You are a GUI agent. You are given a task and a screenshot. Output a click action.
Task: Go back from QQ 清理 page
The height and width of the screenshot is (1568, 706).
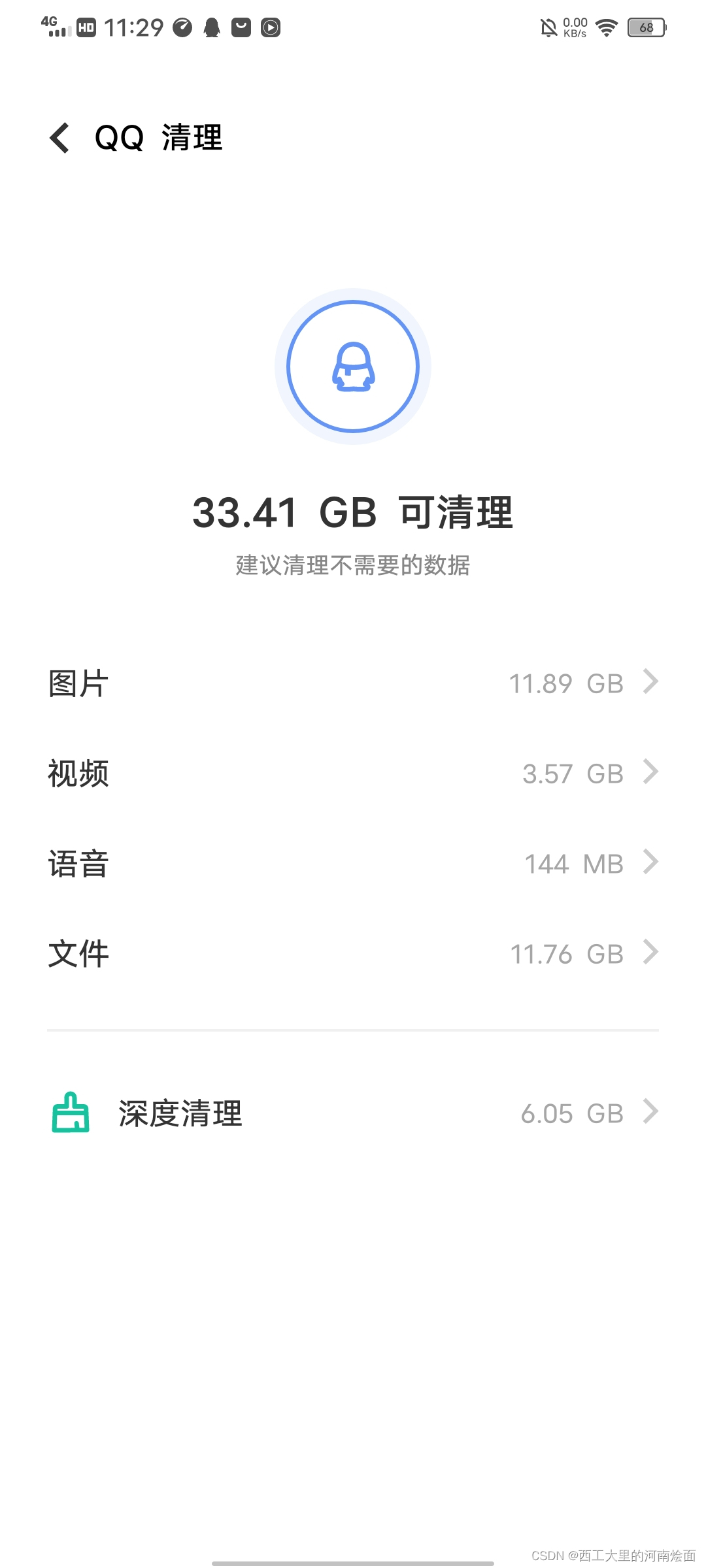60,138
